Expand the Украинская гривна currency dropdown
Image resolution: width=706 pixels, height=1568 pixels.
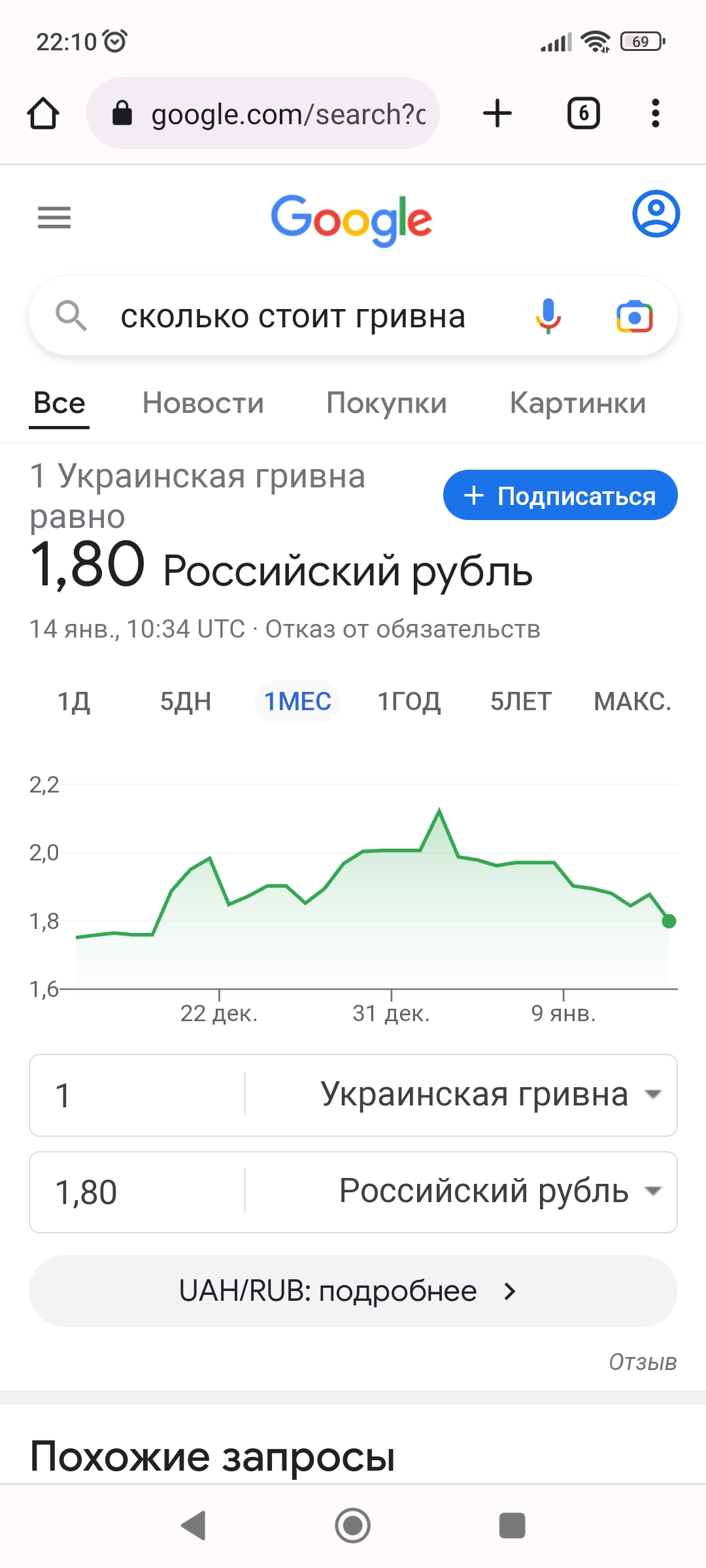pos(490,1095)
